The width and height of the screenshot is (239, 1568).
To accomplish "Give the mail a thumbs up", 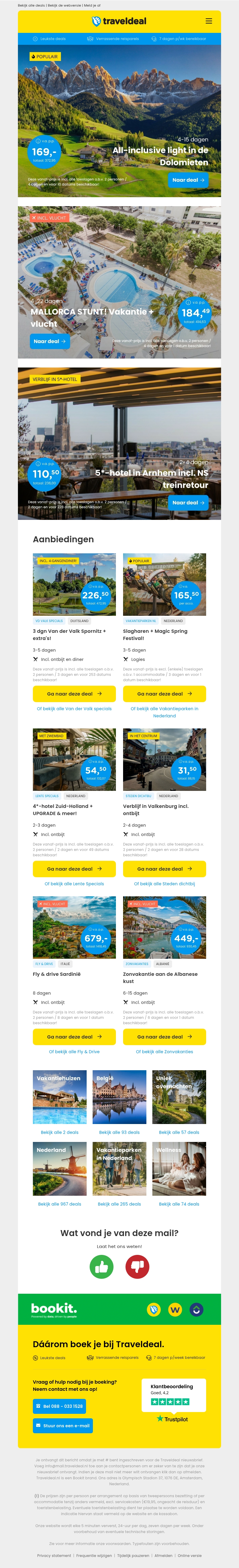I will (x=102, y=1267).
